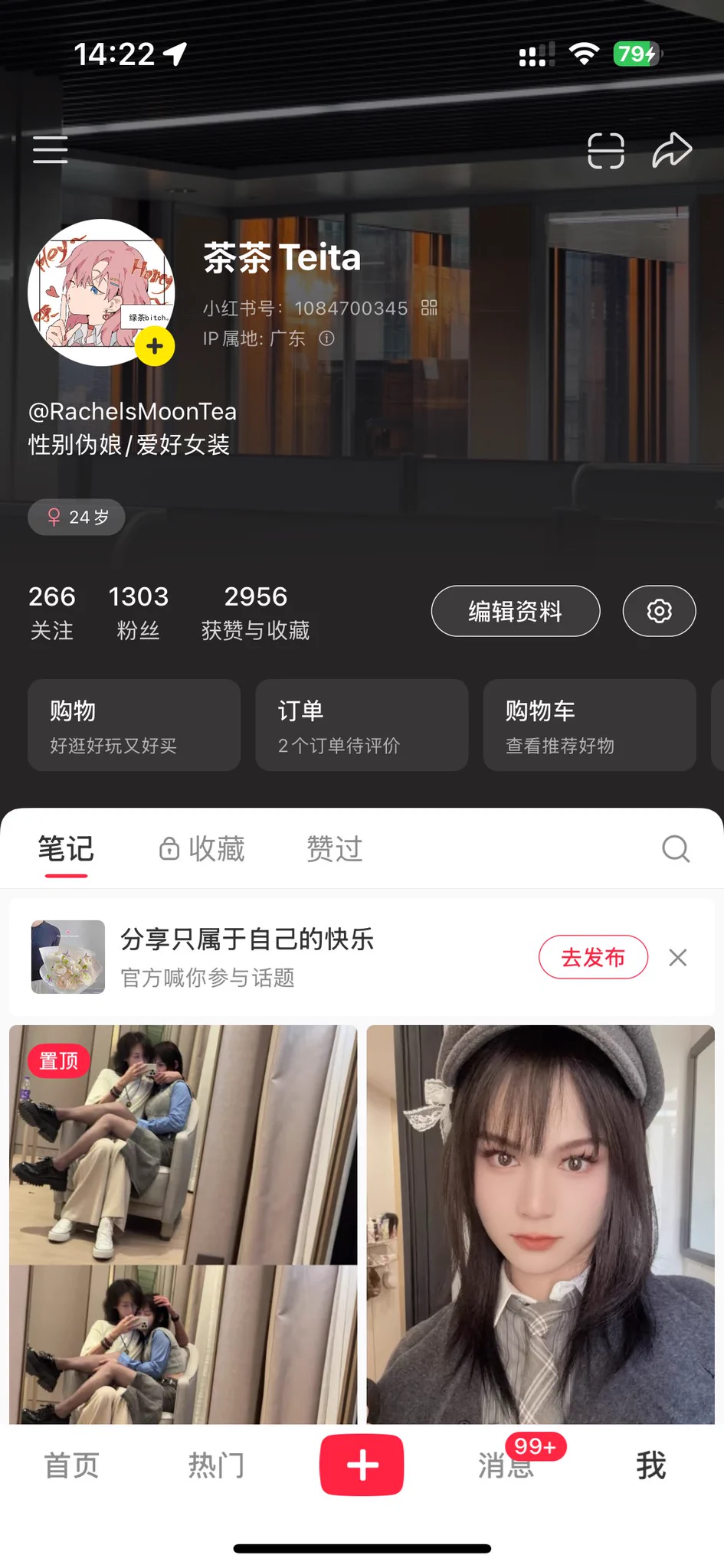Open the scan code icon
The height and width of the screenshot is (1568, 724).
(605, 150)
